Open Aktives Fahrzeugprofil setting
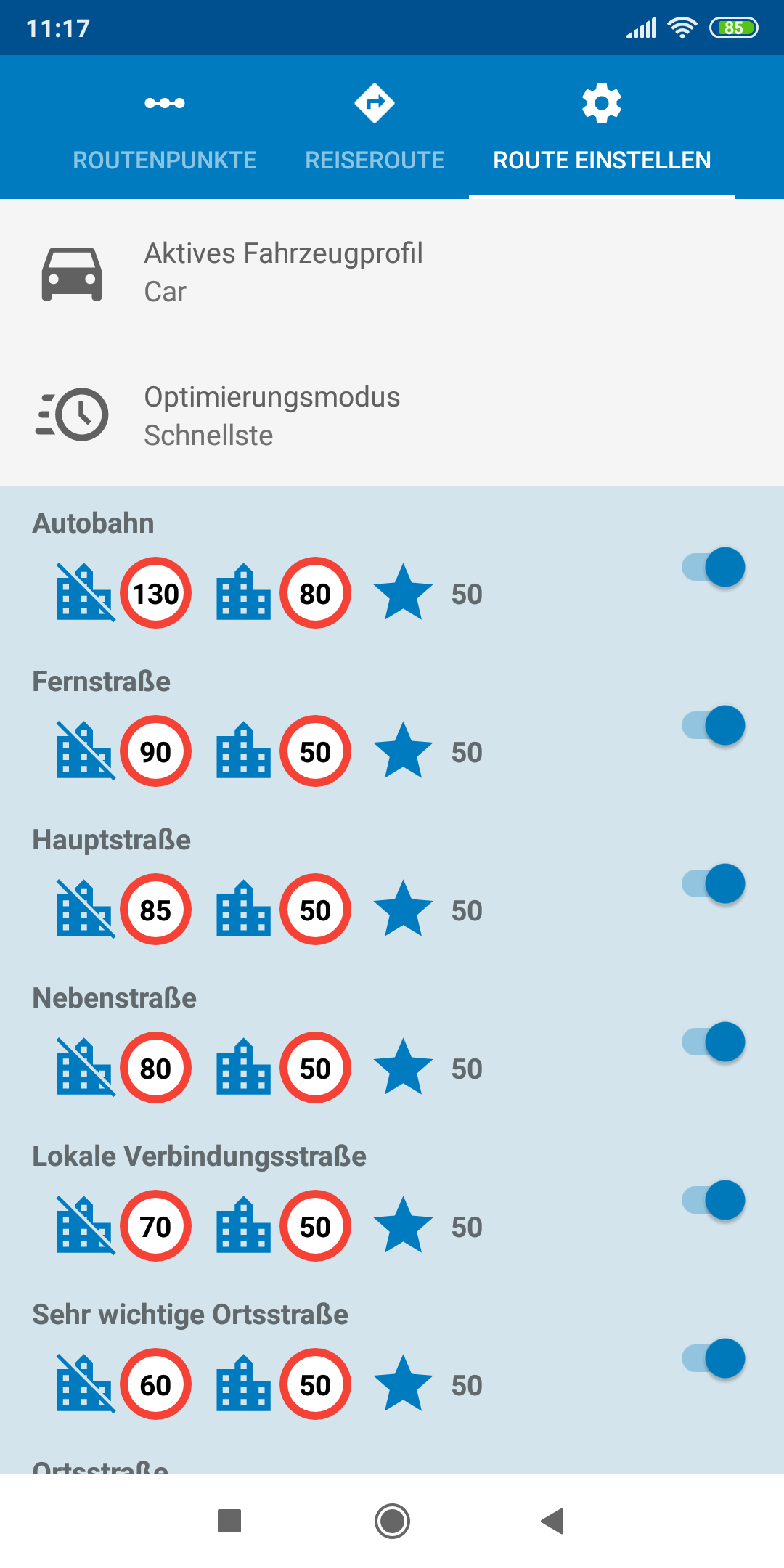The height and width of the screenshot is (1568, 784). 392,272
